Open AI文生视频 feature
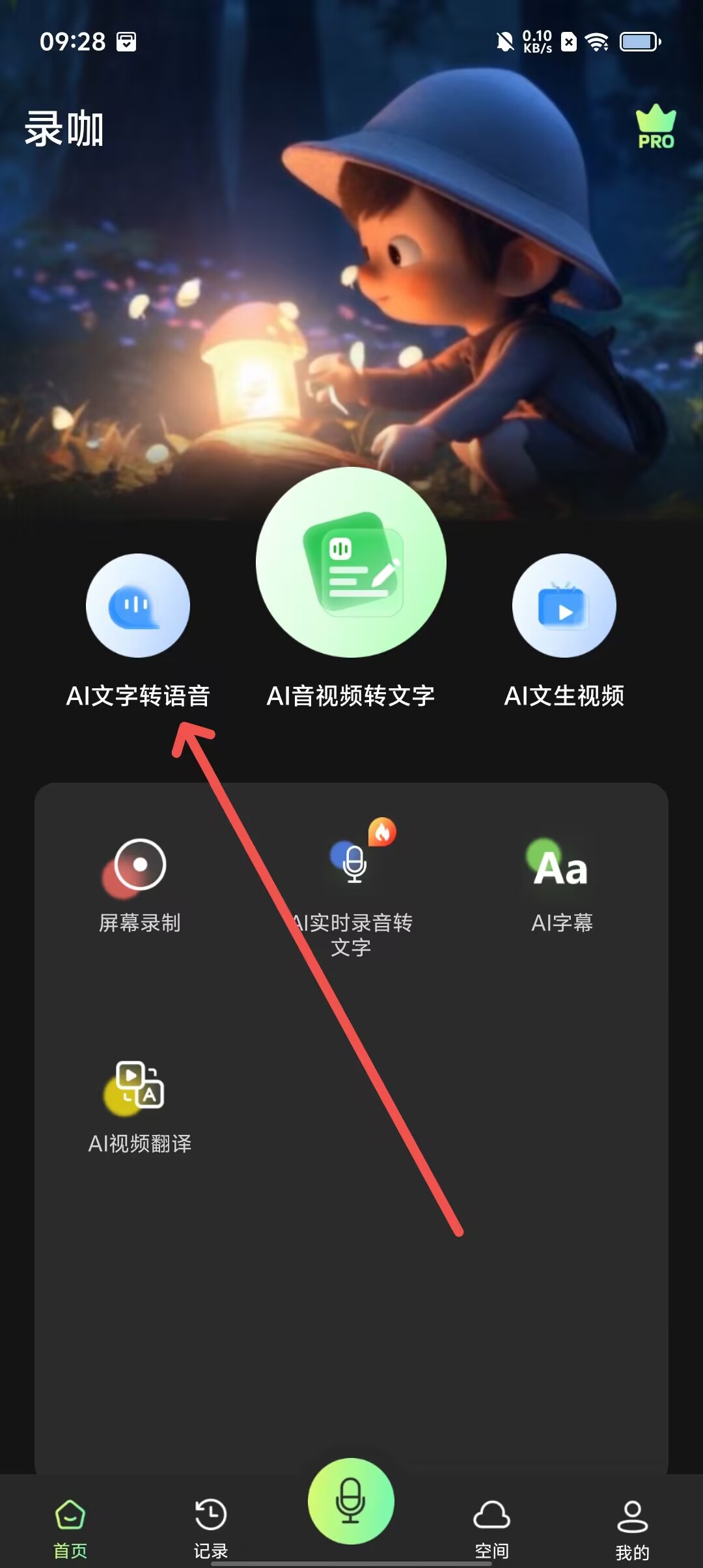This screenshot has width=703, height=1568. tap(564, 607)
